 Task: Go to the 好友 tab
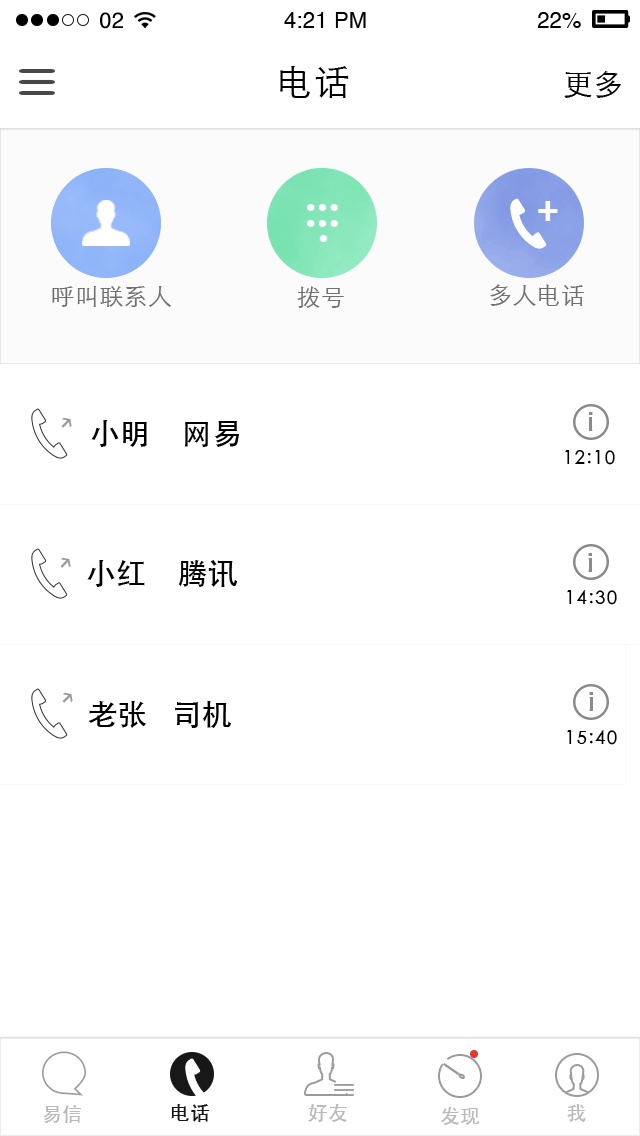328,1088
